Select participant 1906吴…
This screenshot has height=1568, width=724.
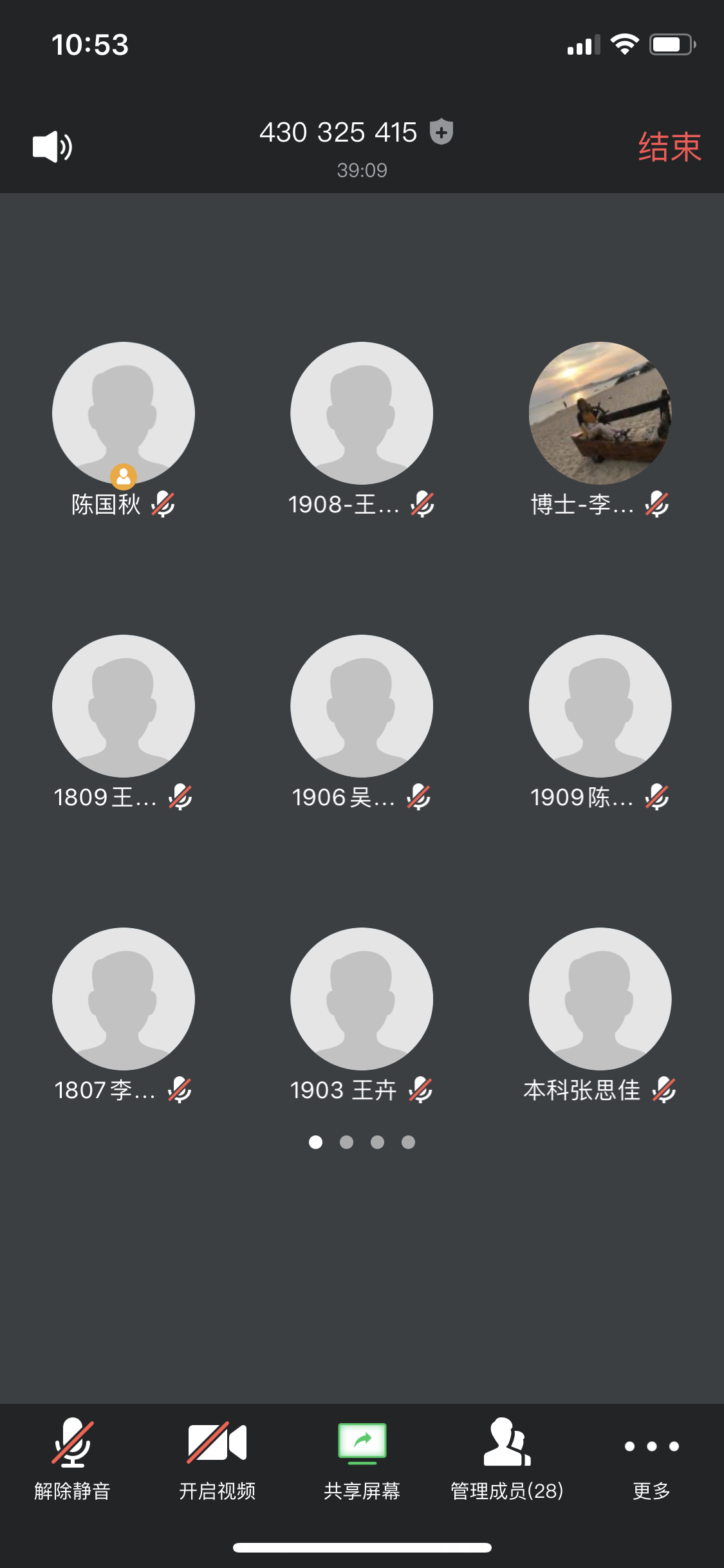[362, 706]
